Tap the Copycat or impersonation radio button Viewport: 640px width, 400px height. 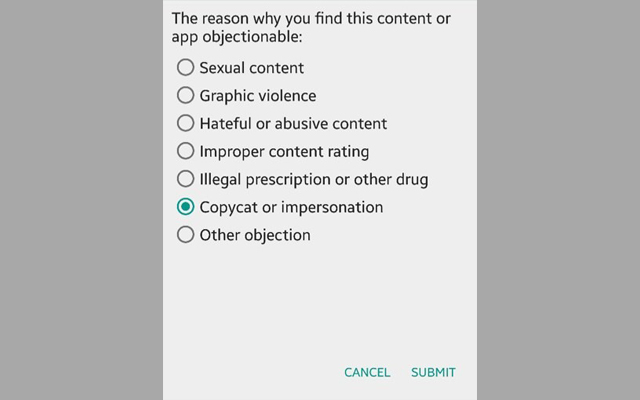(186, 207)
